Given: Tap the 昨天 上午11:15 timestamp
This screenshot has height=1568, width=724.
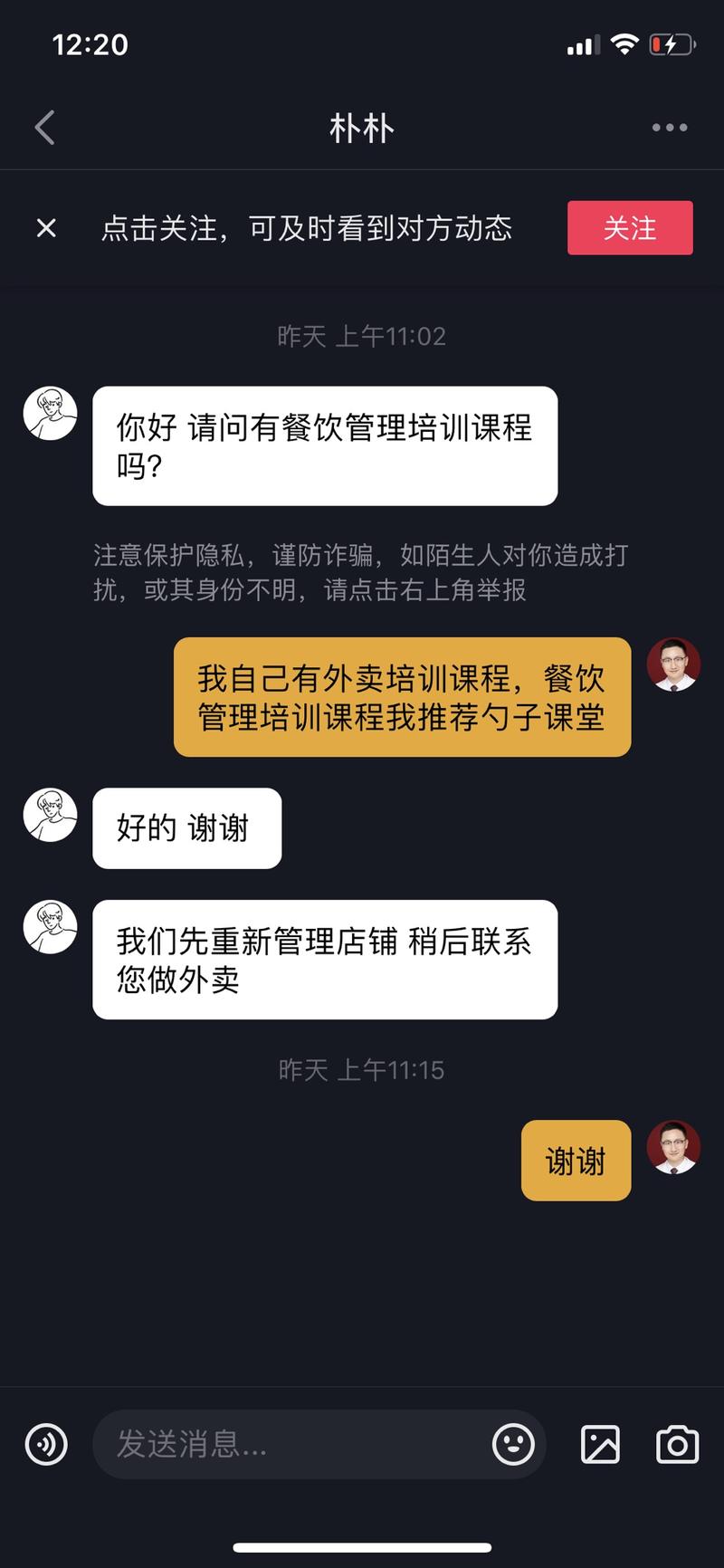Looking at the screenshot, I should [x=362, y=1069].
